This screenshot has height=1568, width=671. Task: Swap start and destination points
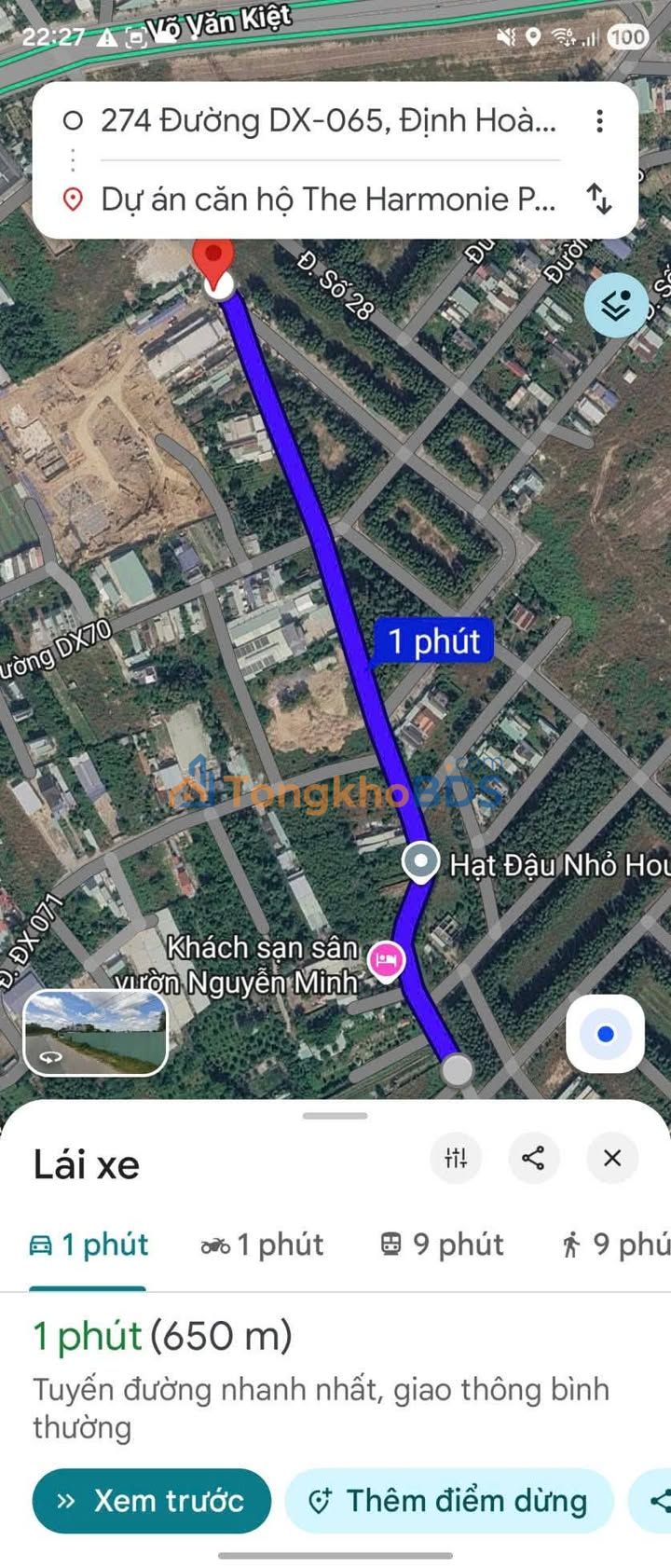coord(599,199)
